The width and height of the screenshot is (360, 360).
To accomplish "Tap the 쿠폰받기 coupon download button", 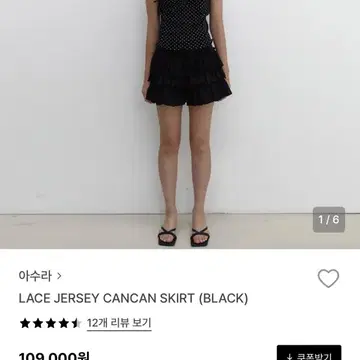I will 309,353.
